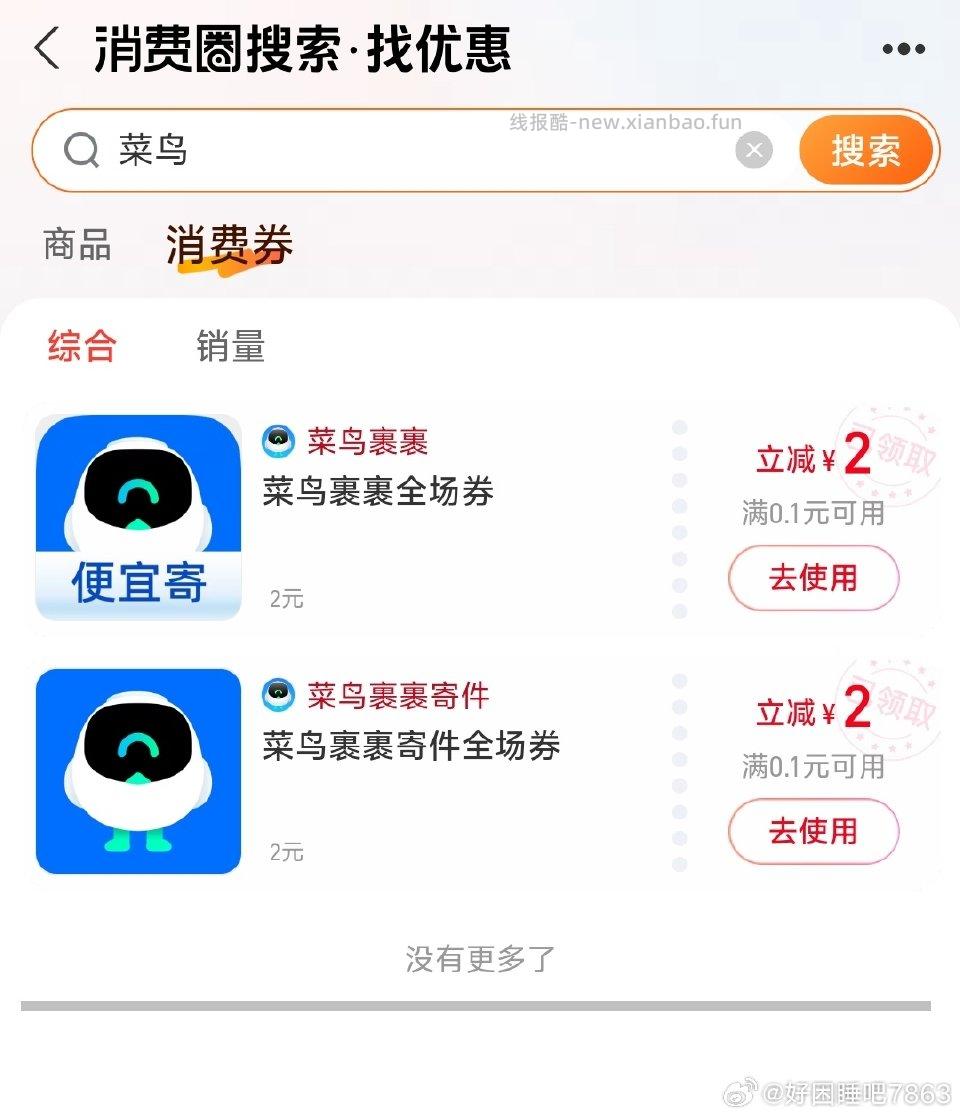Image resolution: width=960 pixels, height=1116 pixels.
Task: Click the magnifier search icon
Action: 80,149
